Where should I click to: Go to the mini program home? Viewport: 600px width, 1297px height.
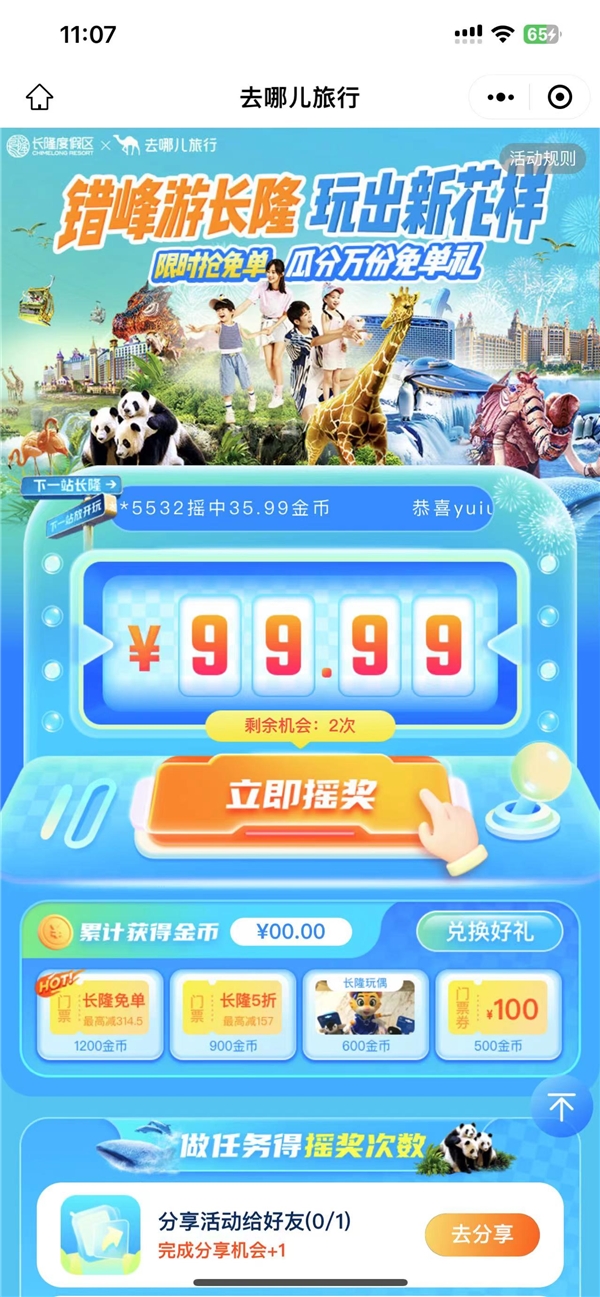point(39,97)
